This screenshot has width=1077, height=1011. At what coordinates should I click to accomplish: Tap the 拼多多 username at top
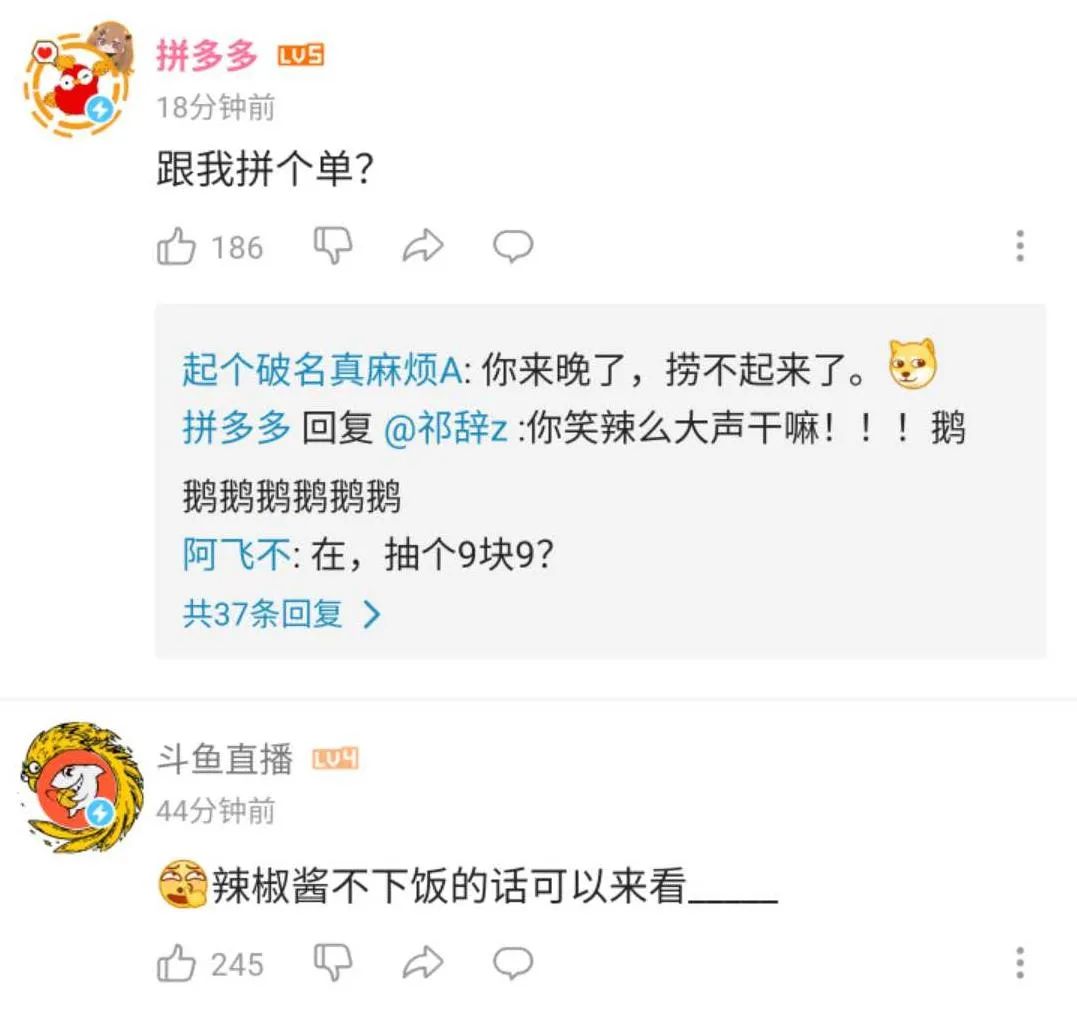pyautogui.click(x=207, y=56)
